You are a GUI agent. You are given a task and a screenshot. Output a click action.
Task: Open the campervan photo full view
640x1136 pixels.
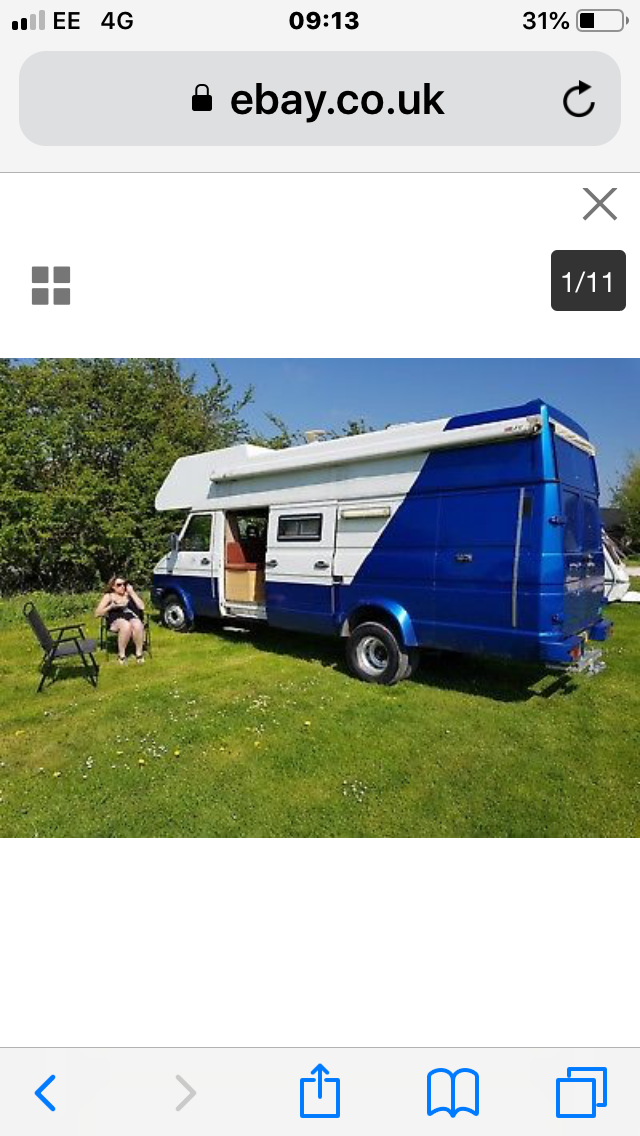(x=320, y=597)
